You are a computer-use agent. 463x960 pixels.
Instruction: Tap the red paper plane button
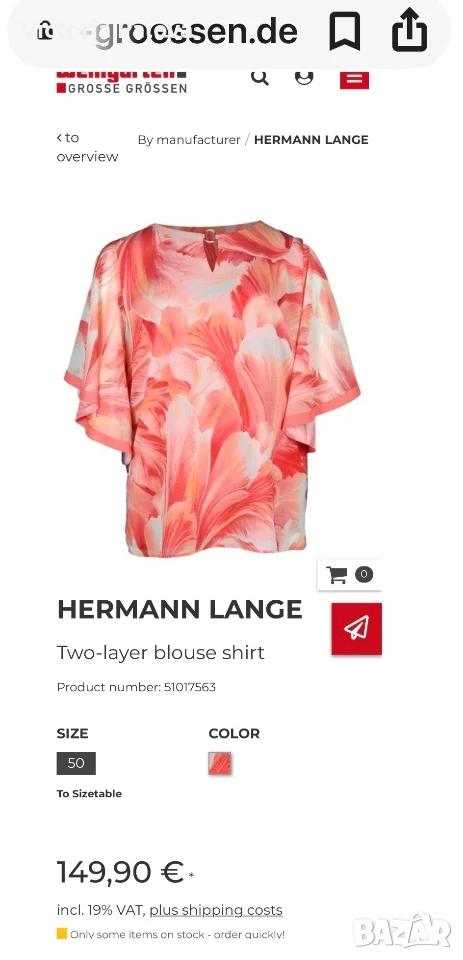[x=356, y=629]
